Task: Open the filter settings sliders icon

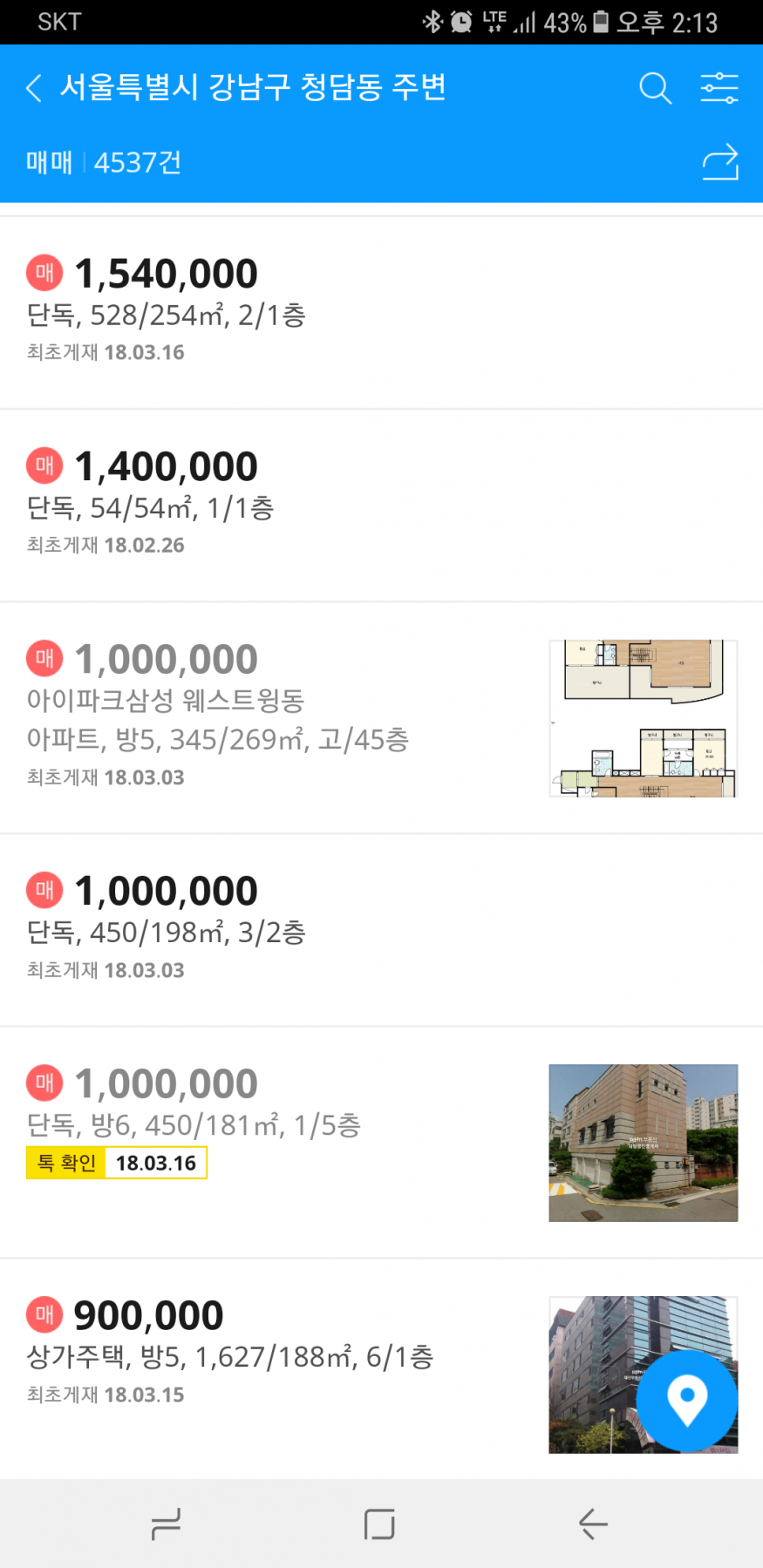Action: tap(719, 88)
